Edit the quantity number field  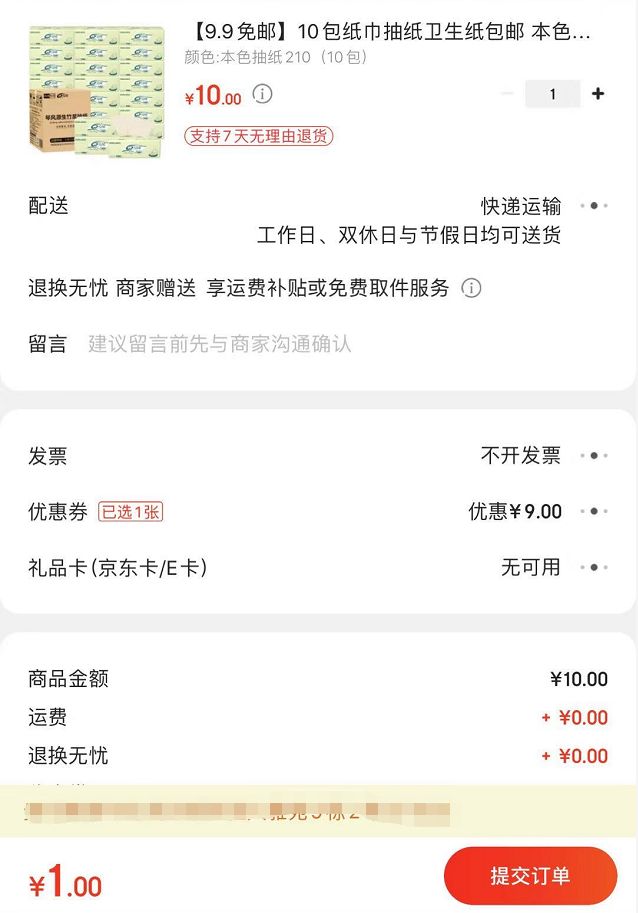coord(552,95)
